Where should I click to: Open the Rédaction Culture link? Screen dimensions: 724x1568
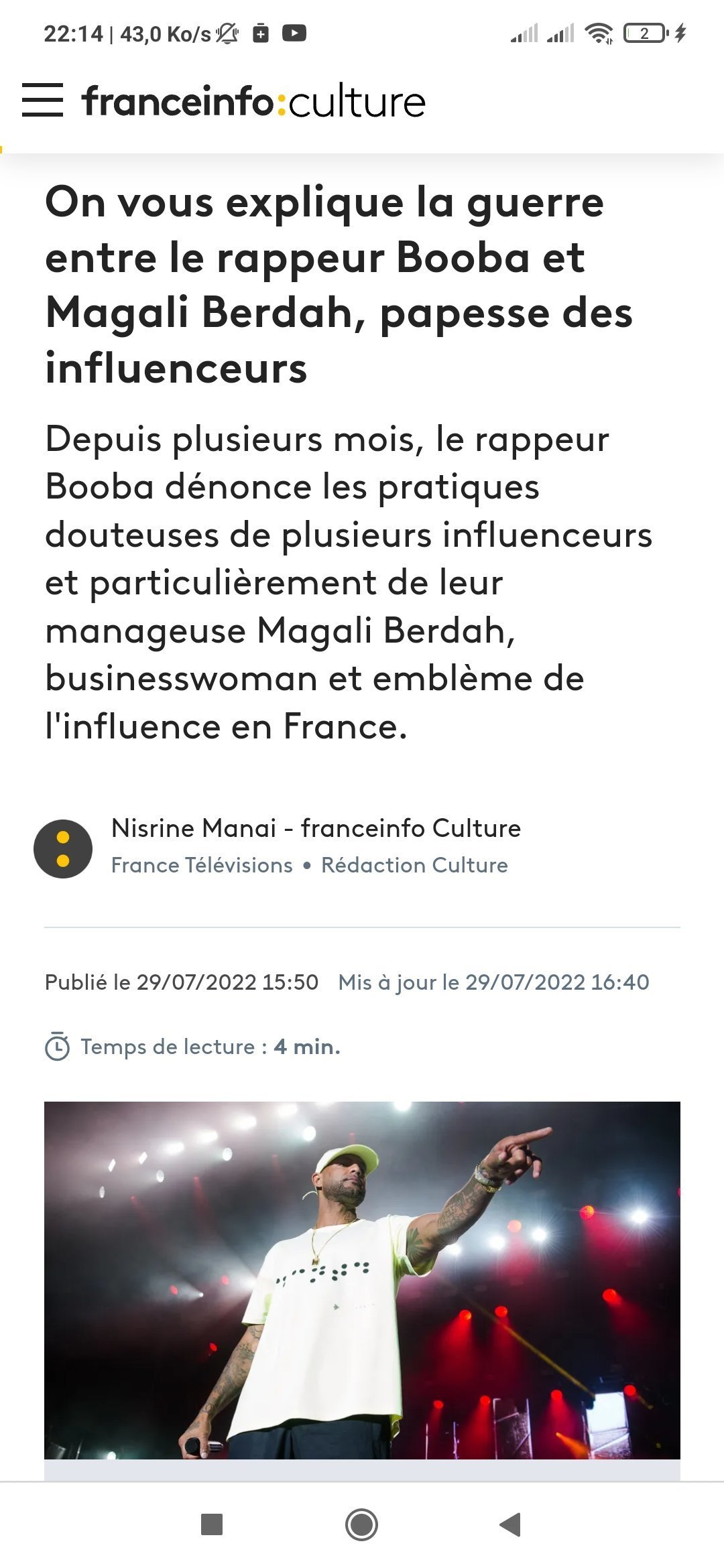pos(414,865)
